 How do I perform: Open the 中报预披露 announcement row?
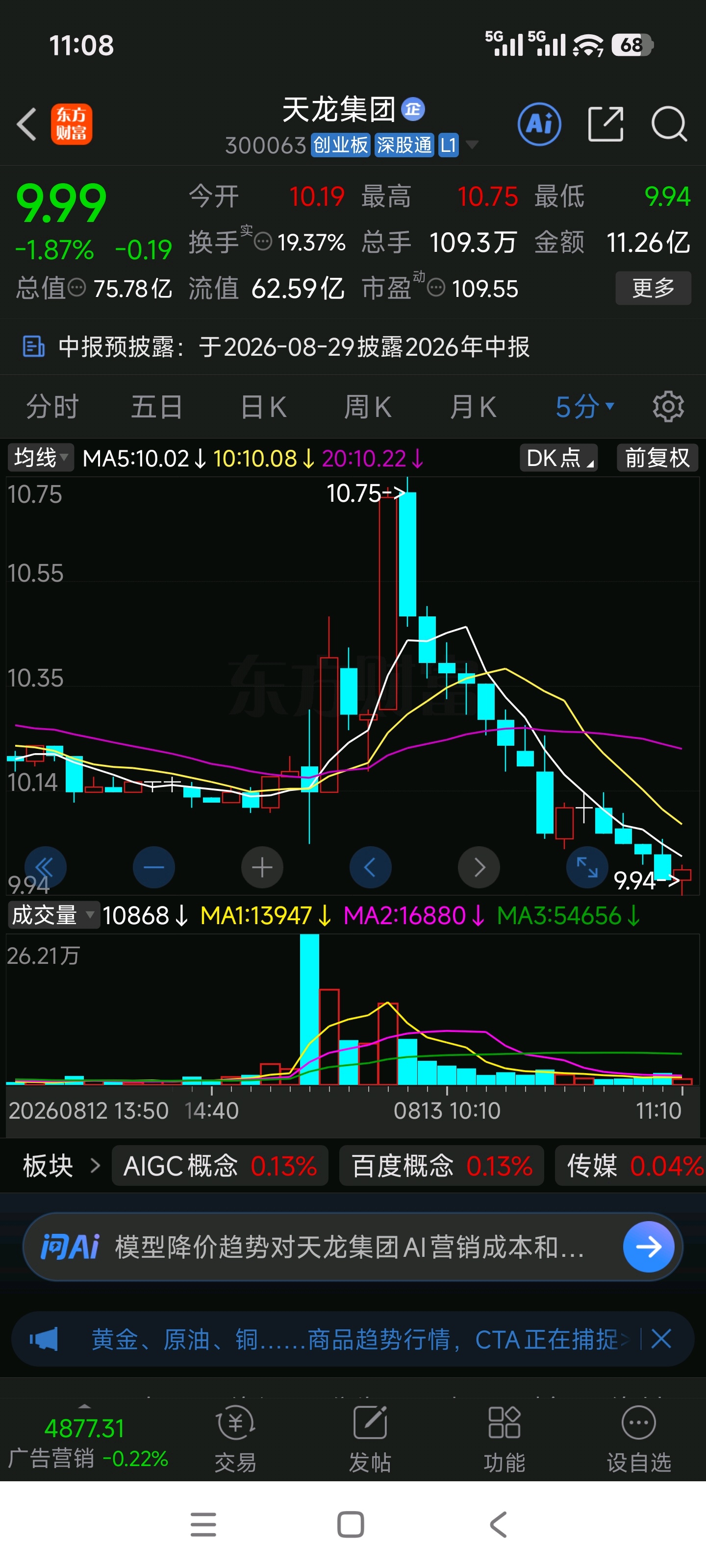point(353,347)
